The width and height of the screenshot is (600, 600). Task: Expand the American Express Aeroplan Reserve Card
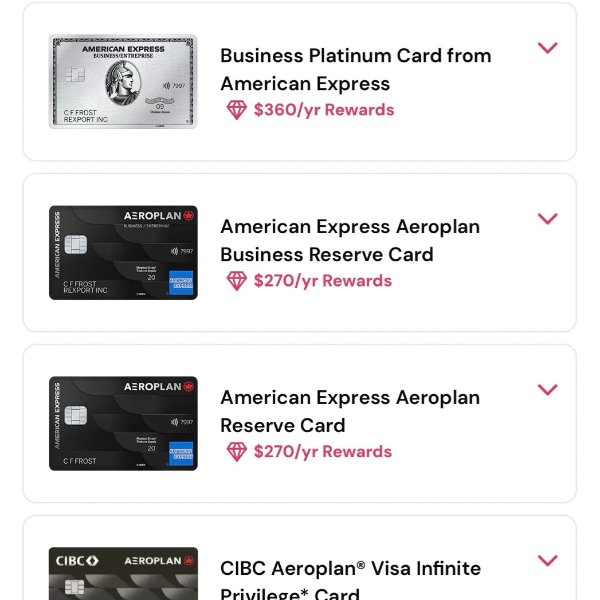(x=547, y=390)
